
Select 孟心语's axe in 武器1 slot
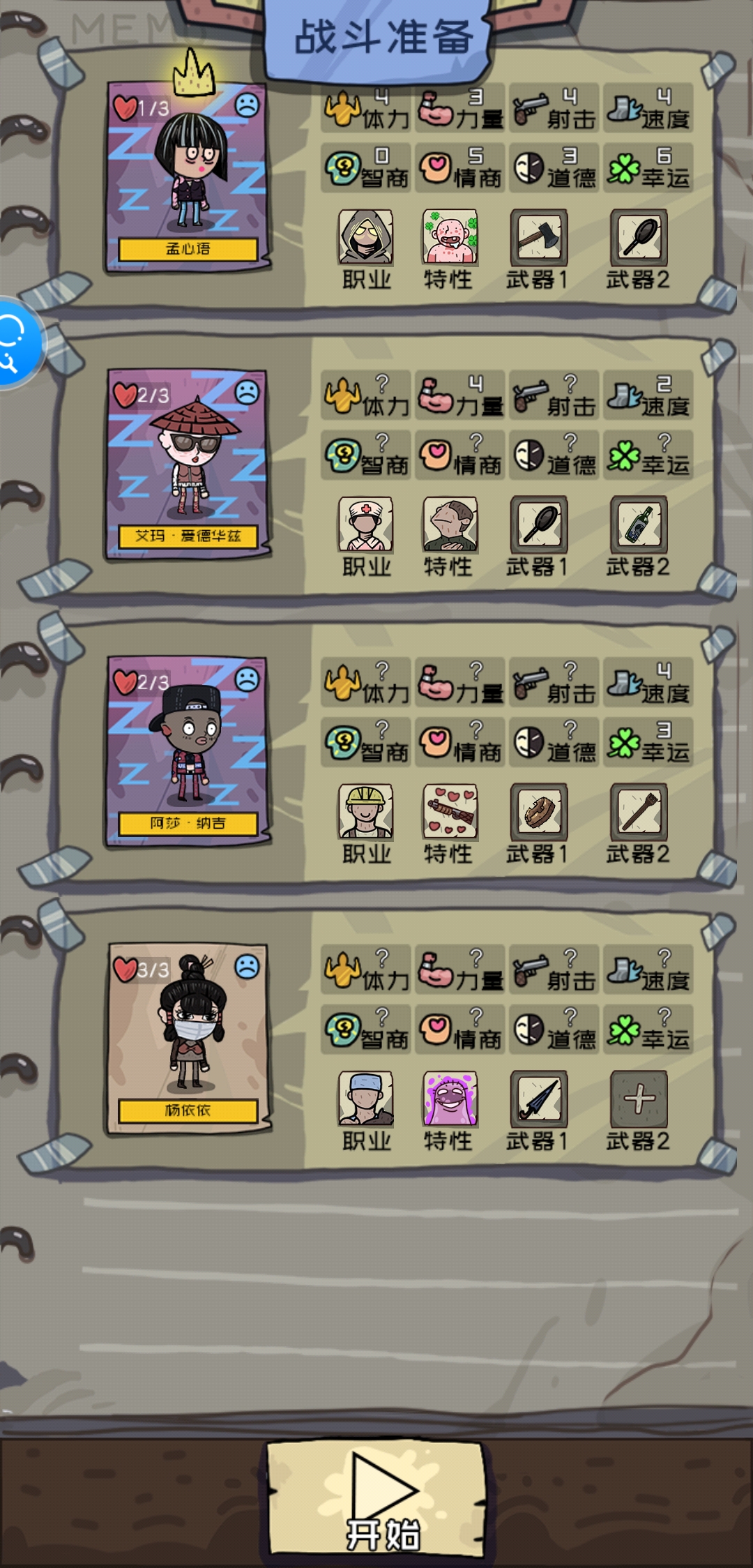(538, 238)
